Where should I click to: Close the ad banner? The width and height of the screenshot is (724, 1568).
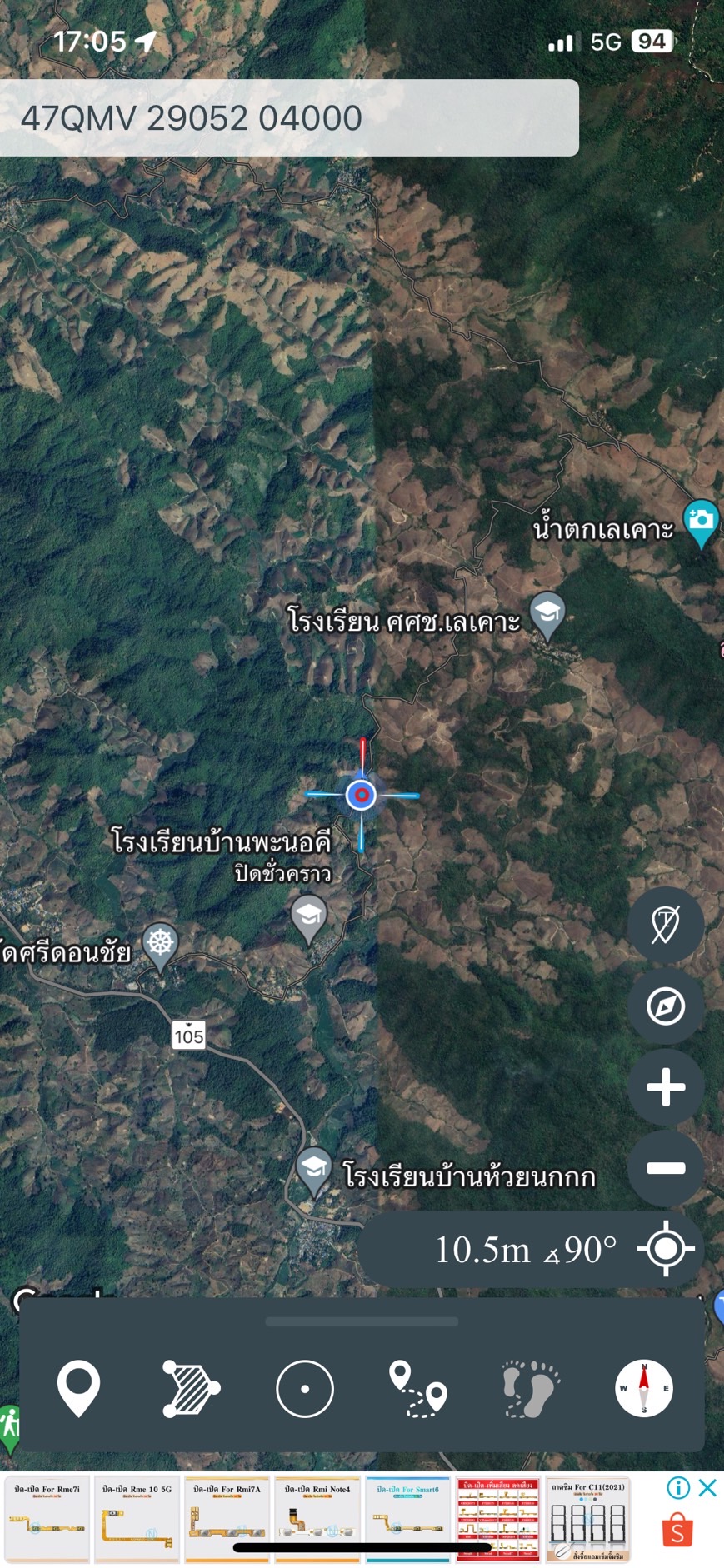click(707, 1487)
